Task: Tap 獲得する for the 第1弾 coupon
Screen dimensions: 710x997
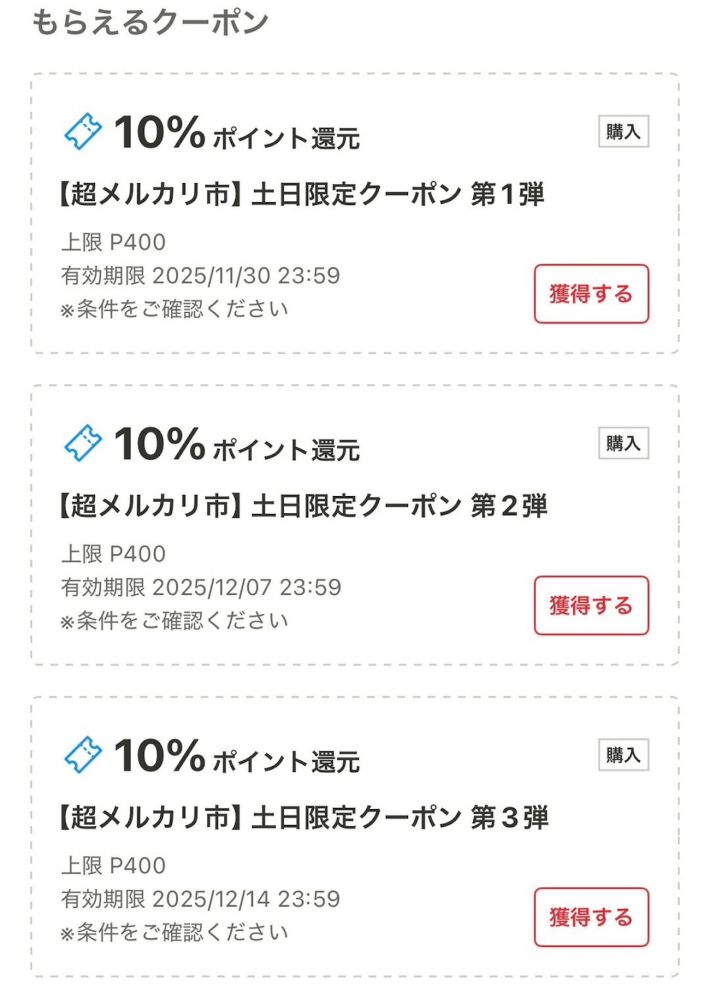Action: click(x=591, y=294)
